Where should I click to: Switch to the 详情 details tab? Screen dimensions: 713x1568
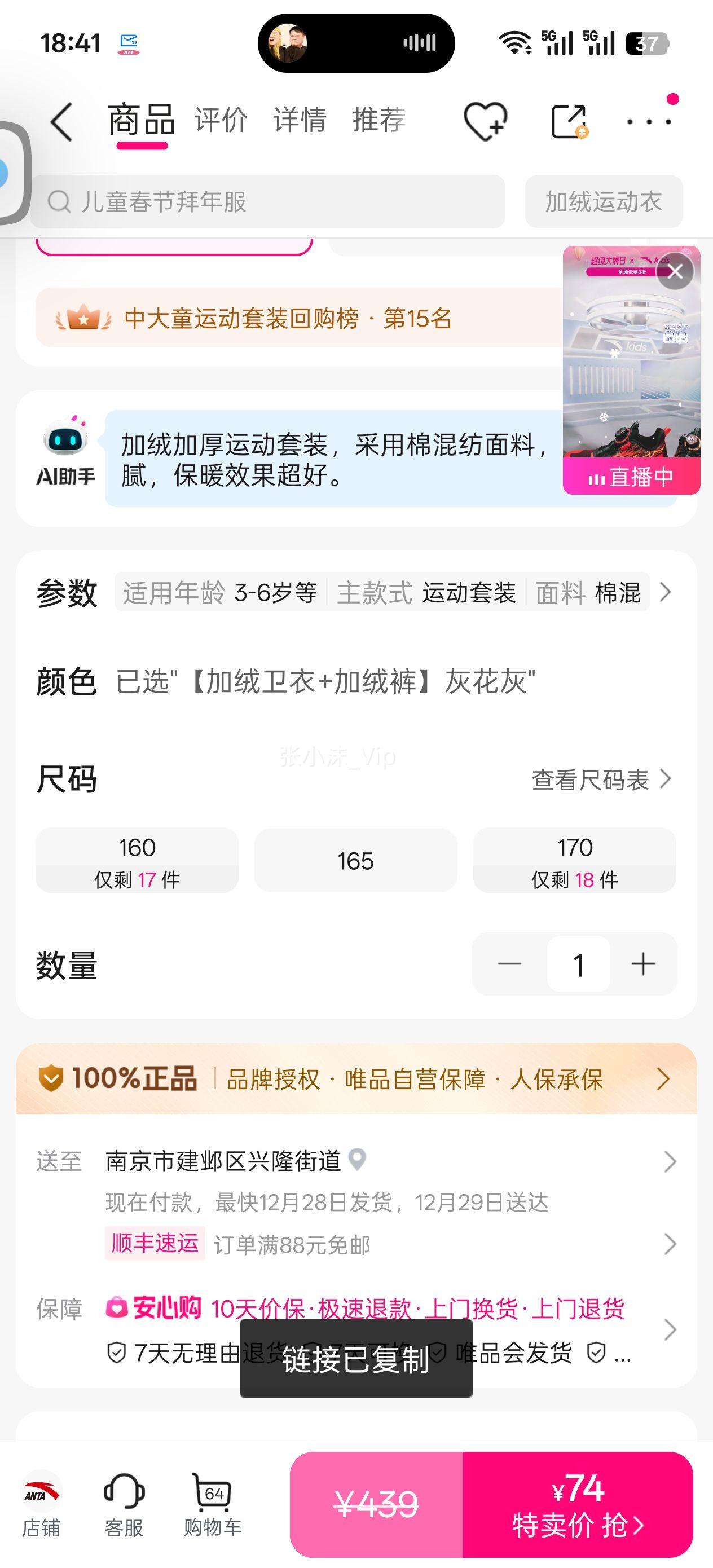coord(300,120)
